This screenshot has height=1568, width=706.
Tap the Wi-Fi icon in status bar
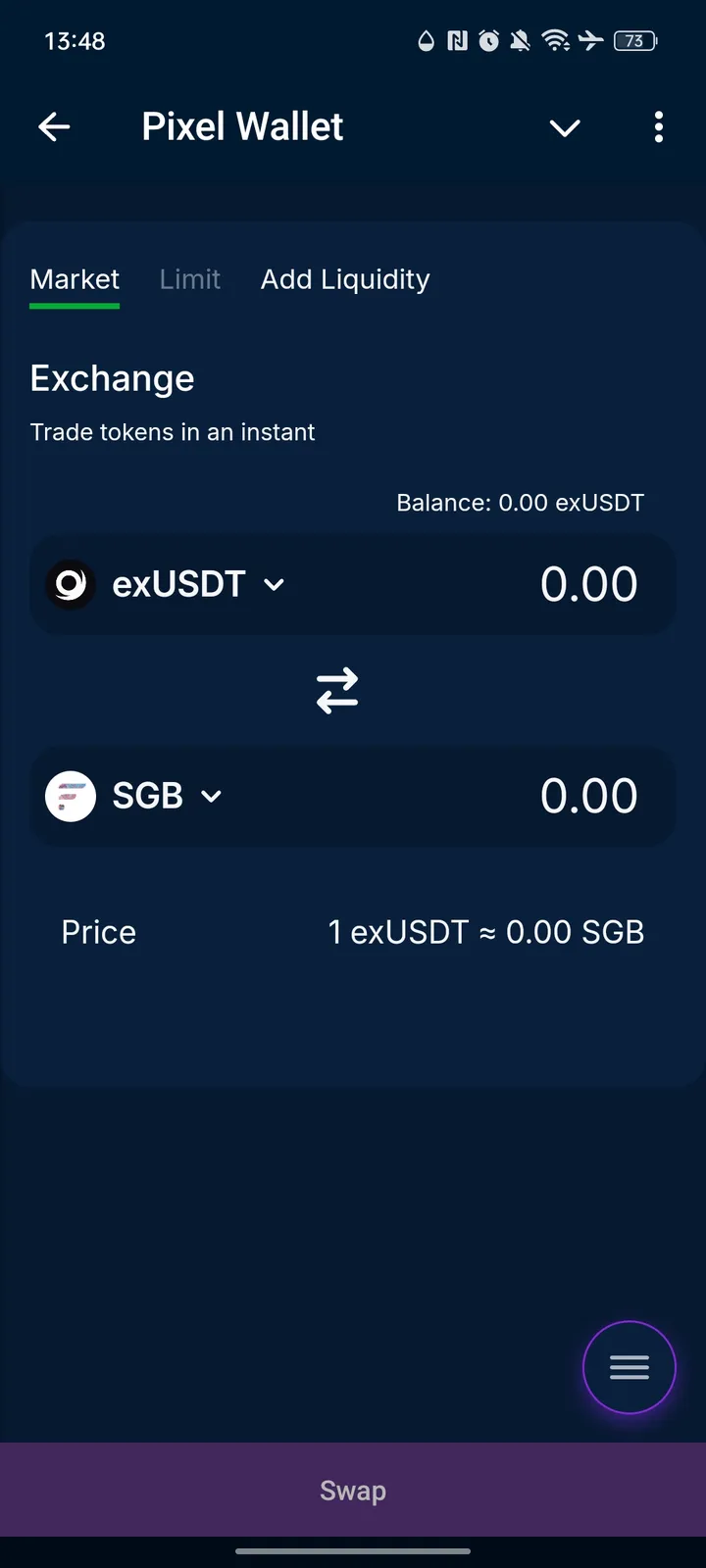coord(555,41)
